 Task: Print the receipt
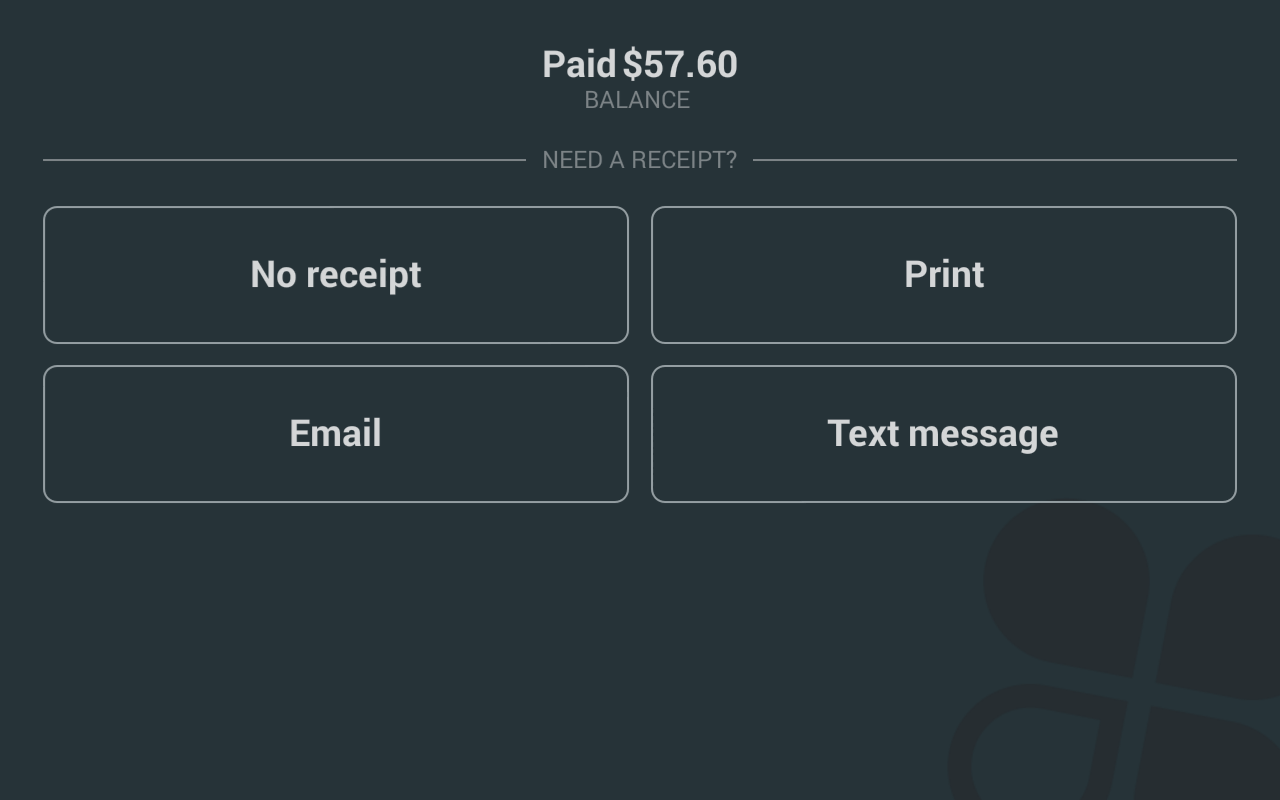(x=943, y=275)
